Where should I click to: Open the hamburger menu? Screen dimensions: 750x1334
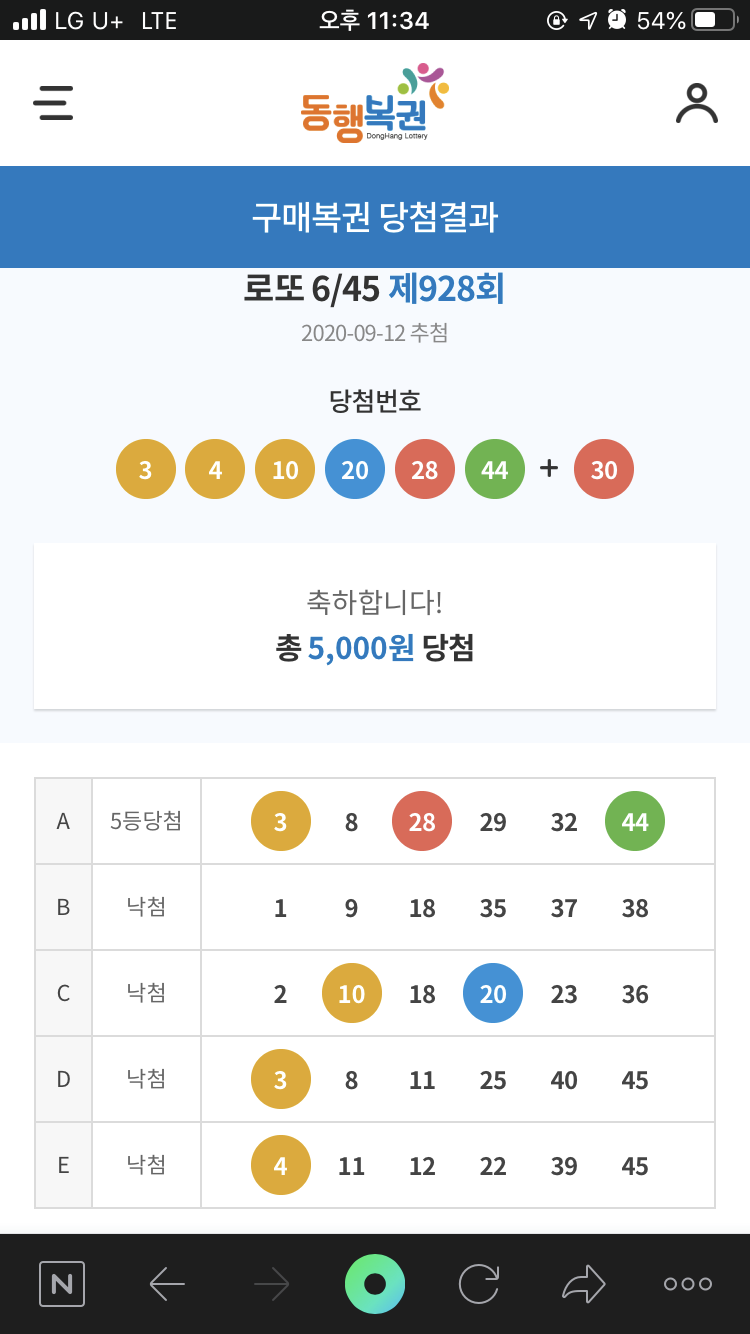point(53,103)
